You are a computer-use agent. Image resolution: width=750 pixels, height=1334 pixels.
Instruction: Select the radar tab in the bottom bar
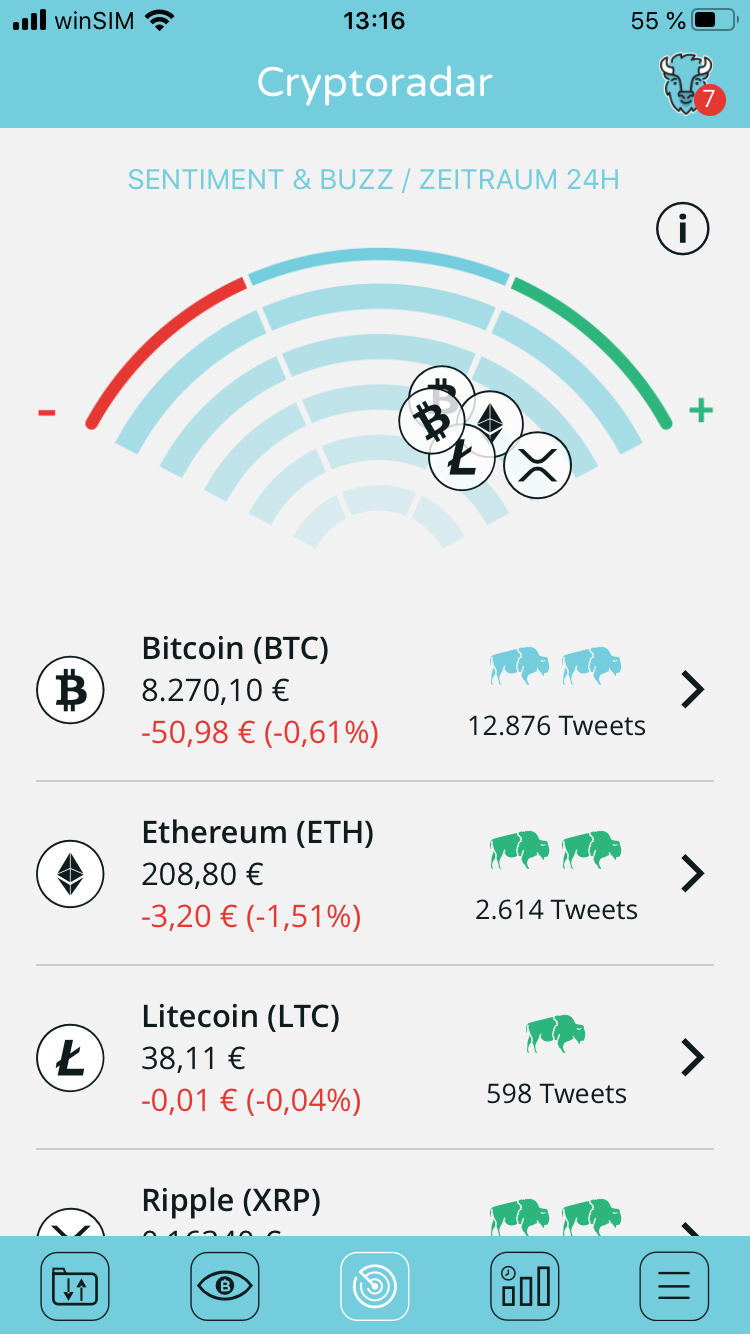375,1286
